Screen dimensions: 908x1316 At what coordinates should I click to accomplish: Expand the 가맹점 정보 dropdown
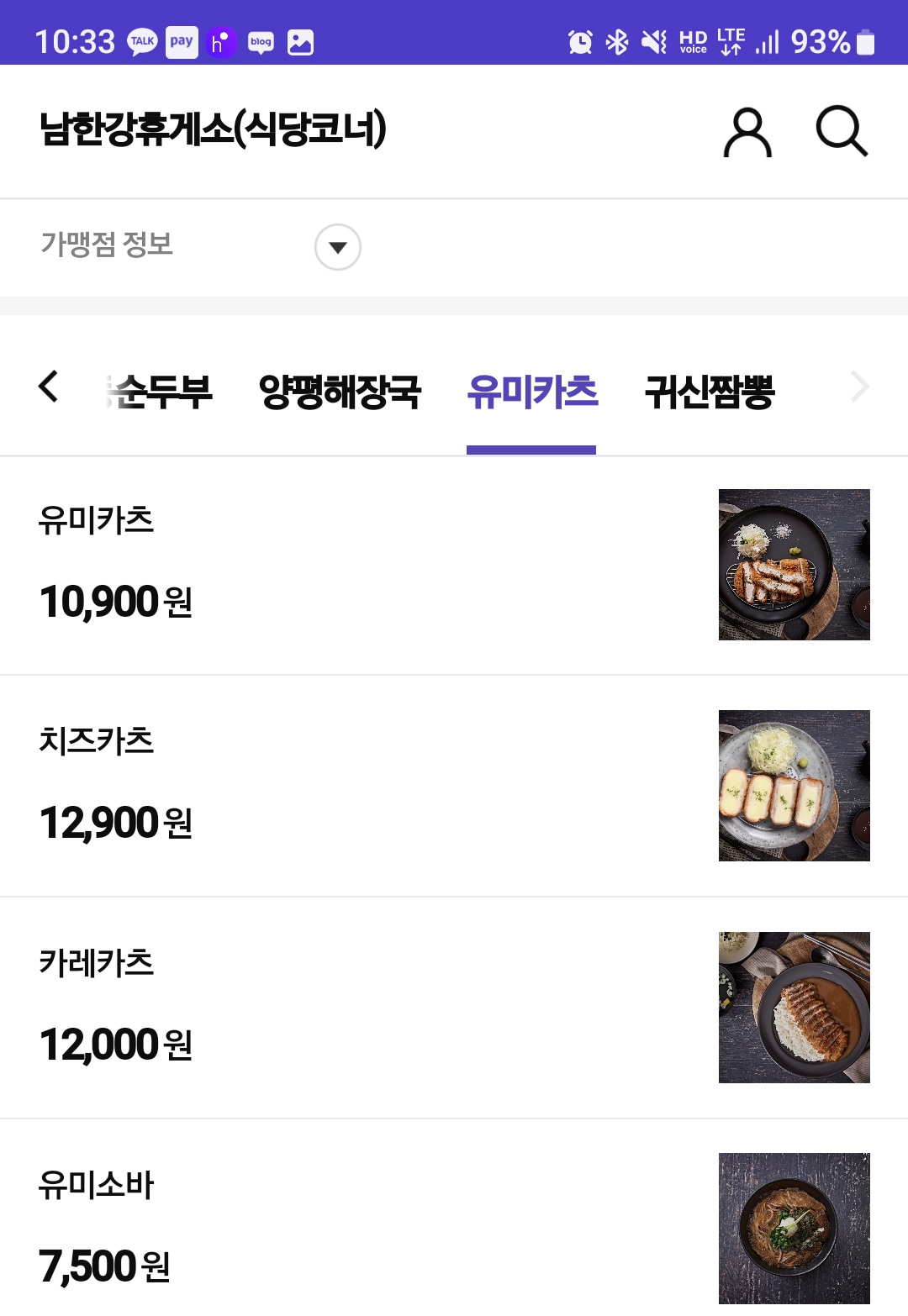click(337, 247)
